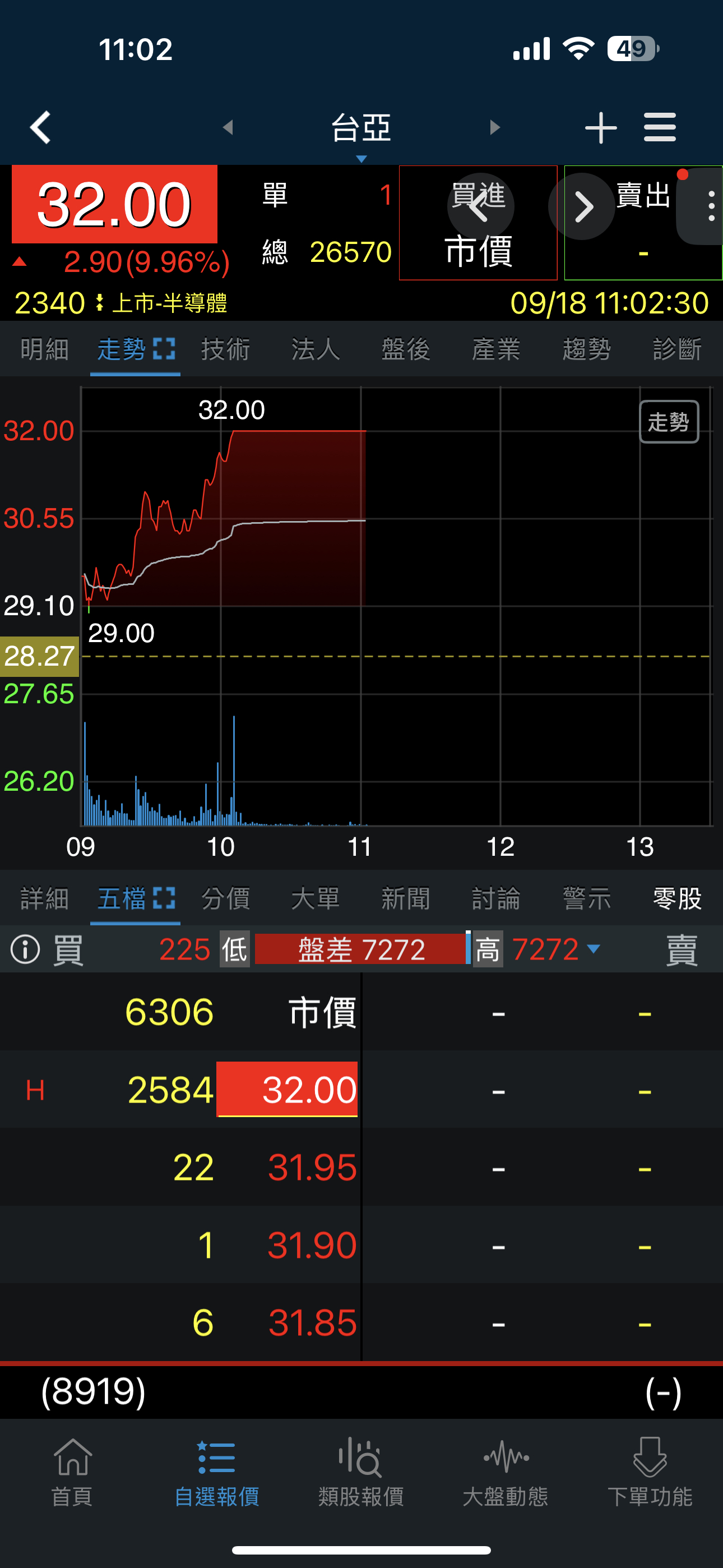Open the 產業 tab
Viewport: 723px width, 1568px height.
pos(496,349)
